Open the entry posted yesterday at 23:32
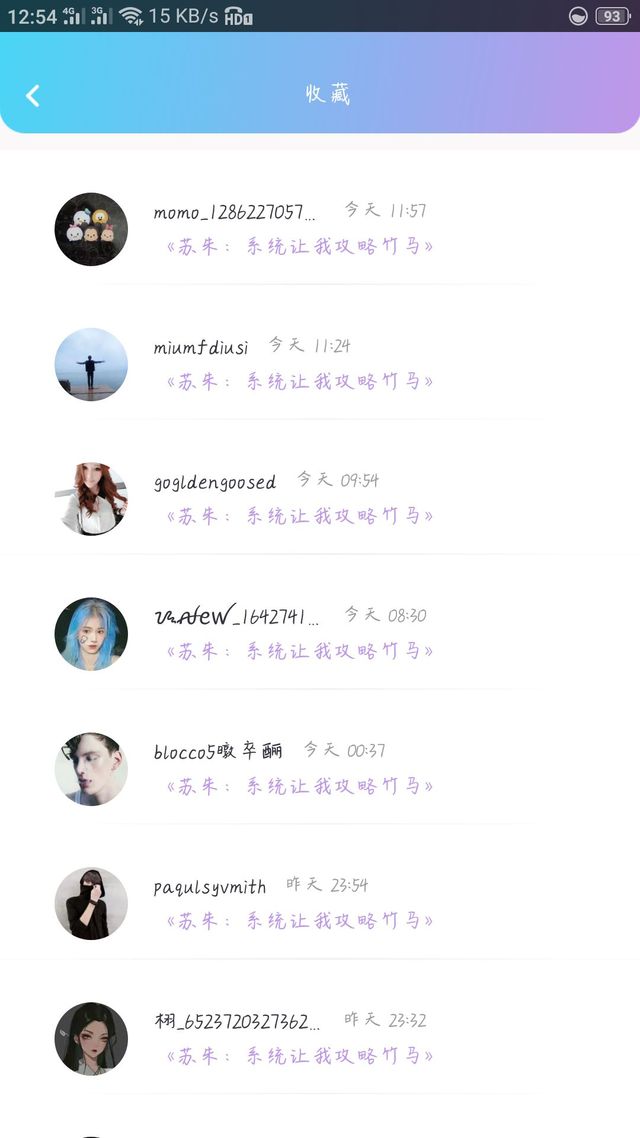This screenshot has height=1138, width=640. point(320,1039)
